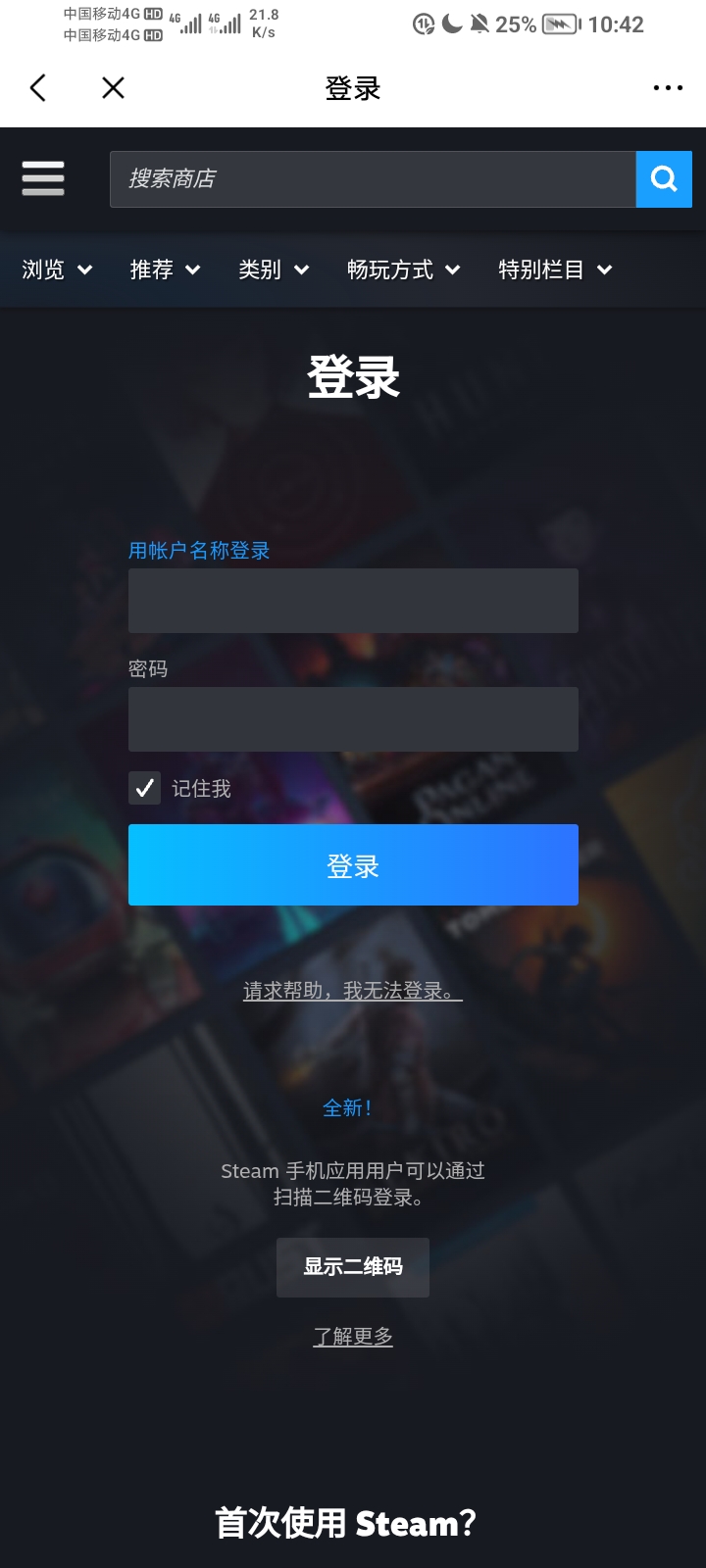Tap the blue search magnifier button
Viewport: 706px width, 1568px height.
(664, 179)
